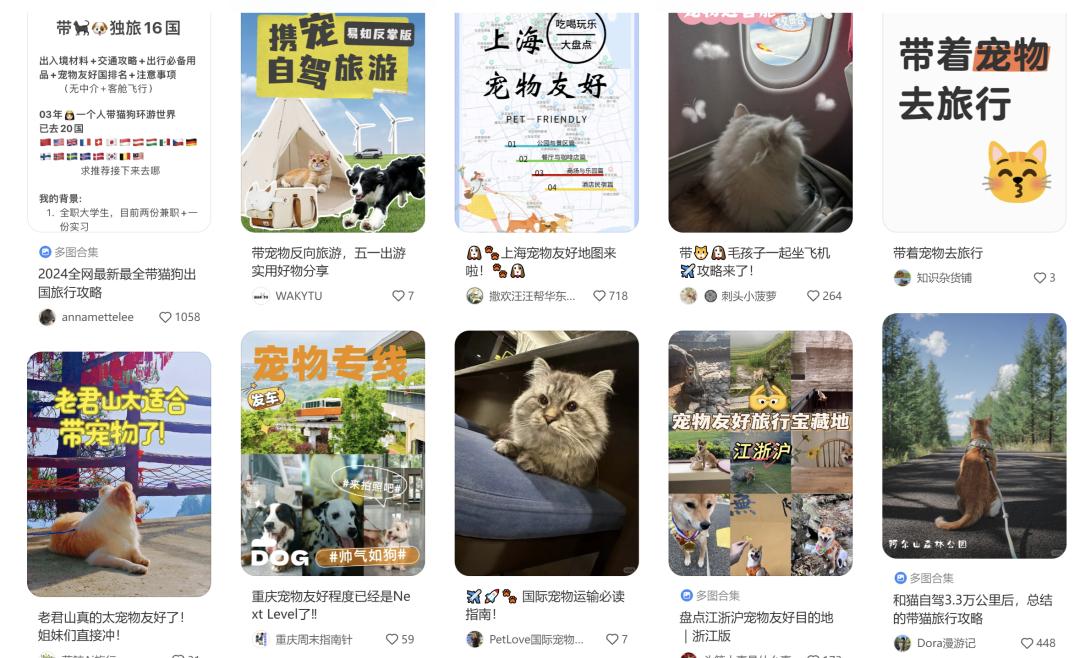Like the Shanghai pet map post with 718 likes
1080x658 pixels.
600,296
